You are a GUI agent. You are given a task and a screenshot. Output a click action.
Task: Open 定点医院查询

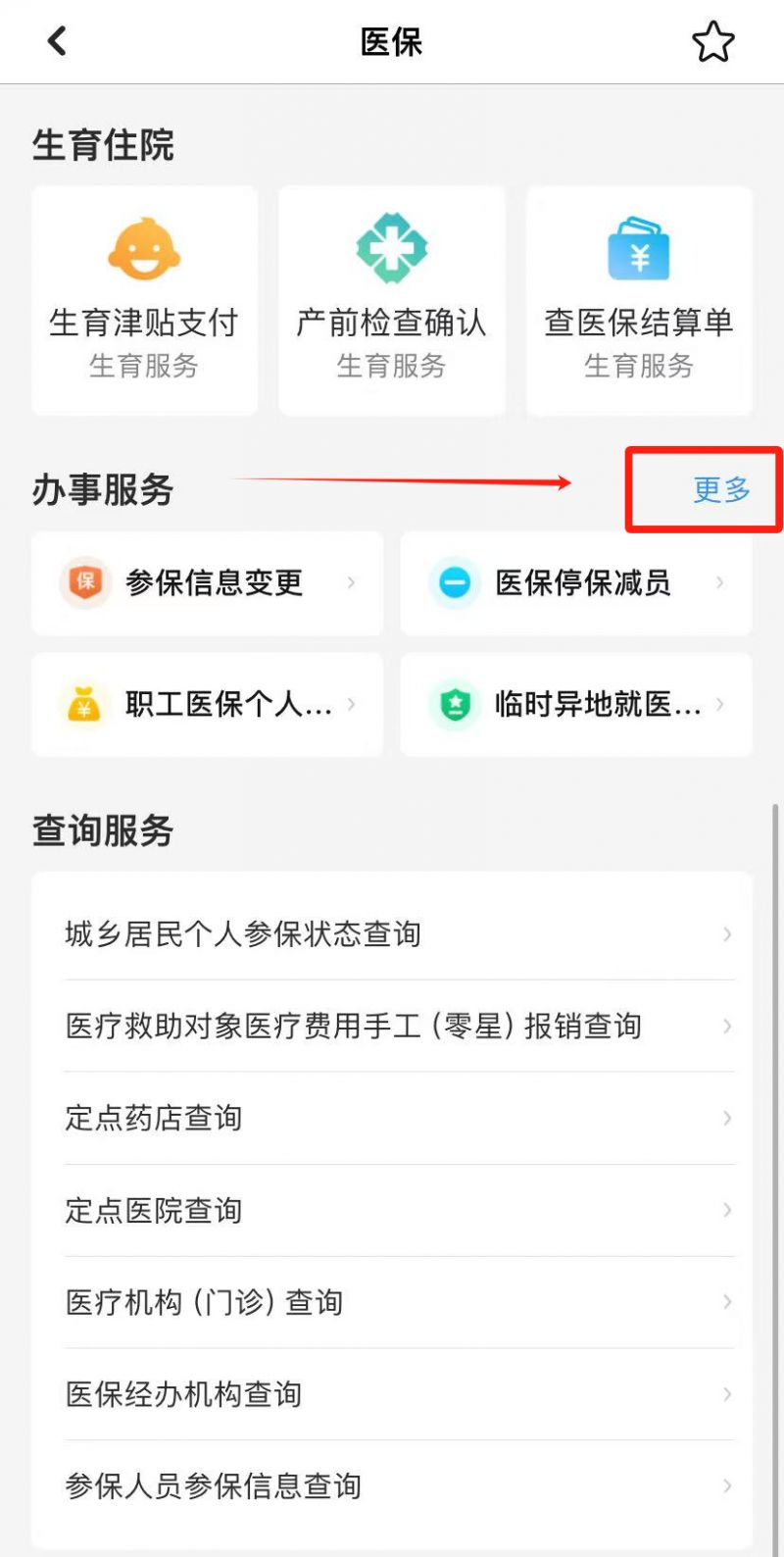392,1210
